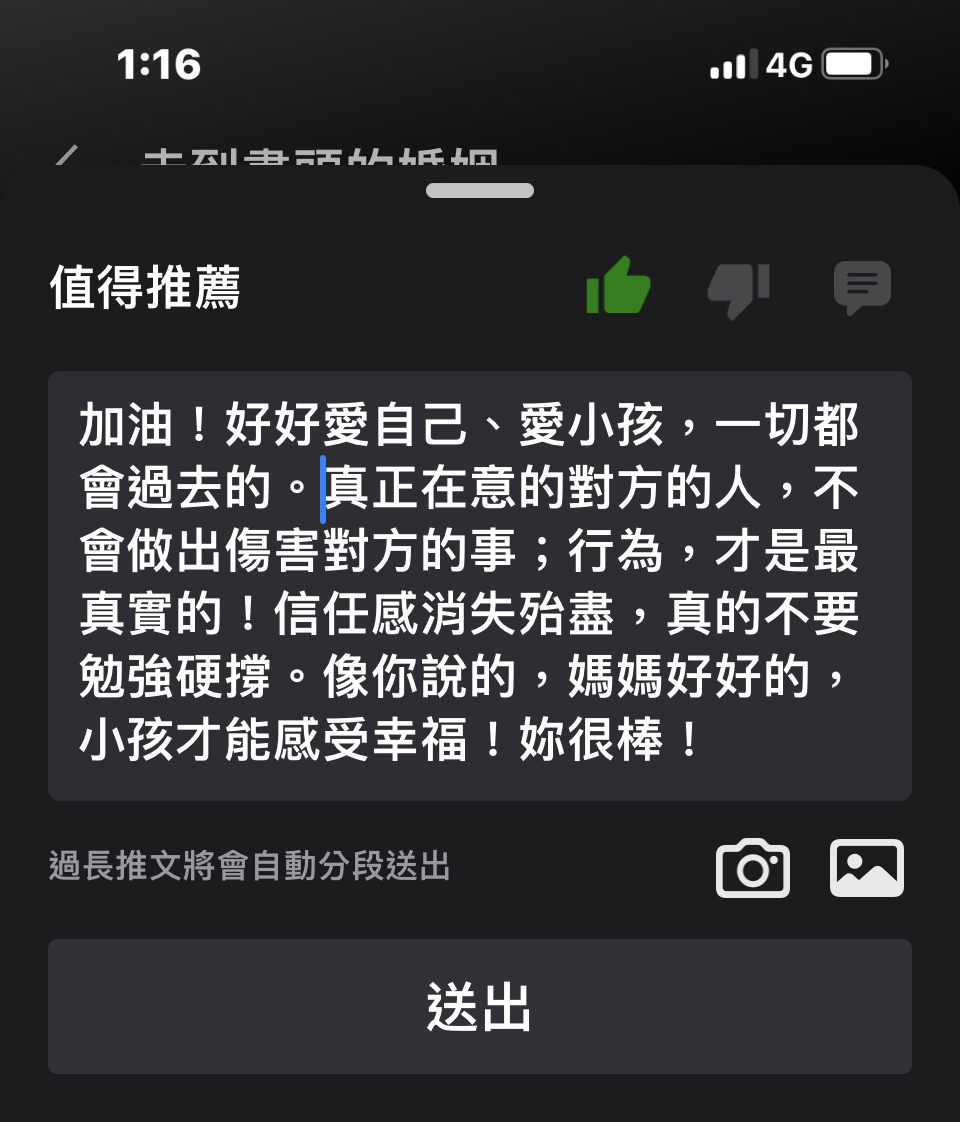The width and height of the screenshot is (960, 1122).
Task: Tap the 送出 button to submit
Action: 479,1006
